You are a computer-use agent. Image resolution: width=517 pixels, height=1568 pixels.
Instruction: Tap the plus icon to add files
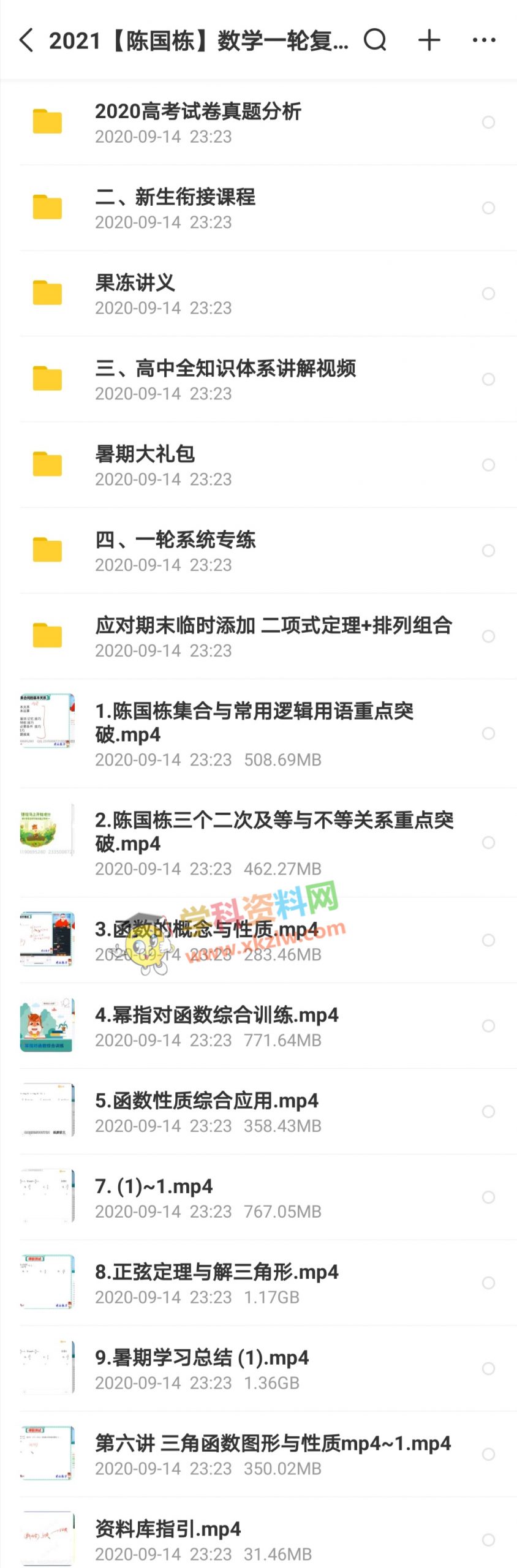pyautogui.click(x=429, y=40)
